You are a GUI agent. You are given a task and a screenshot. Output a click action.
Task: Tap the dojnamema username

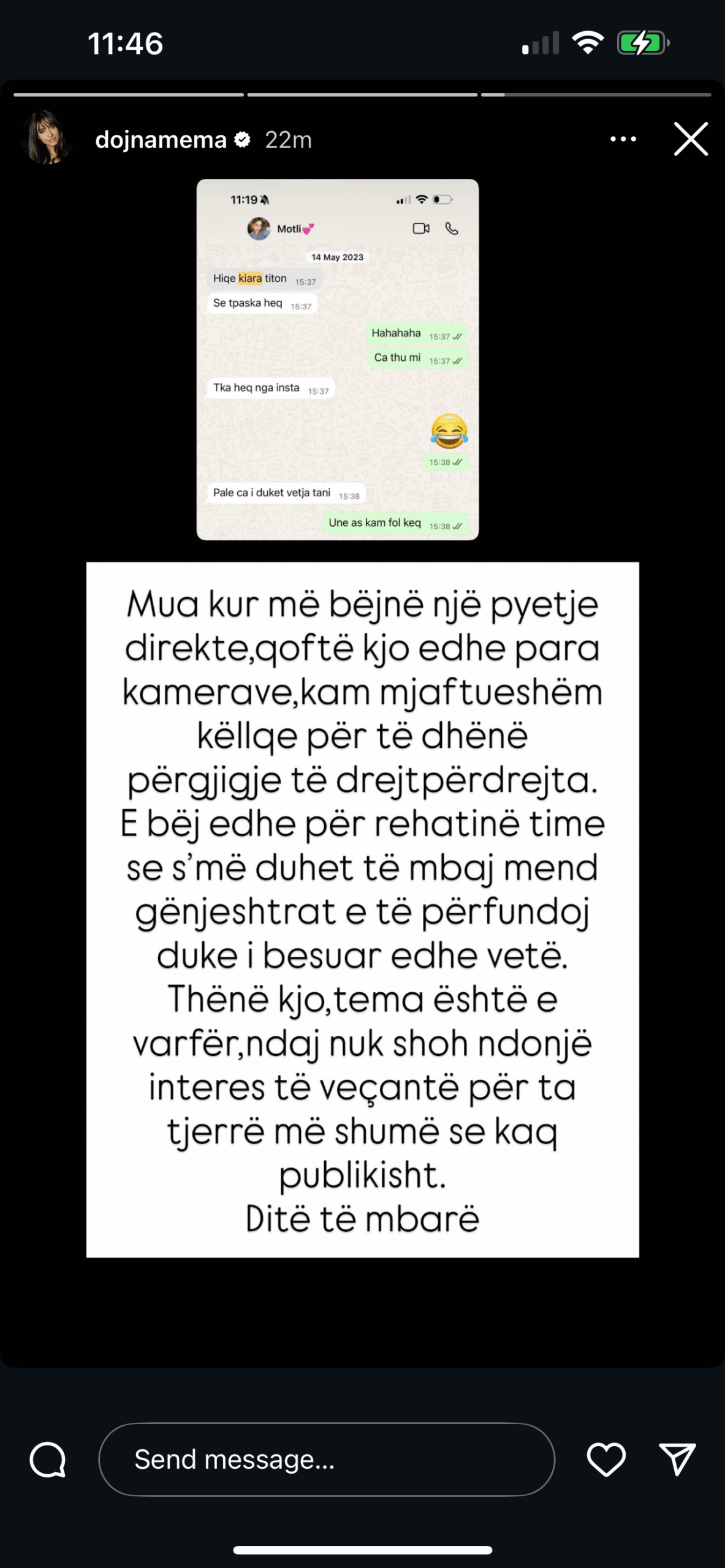[x=161, y=140]
